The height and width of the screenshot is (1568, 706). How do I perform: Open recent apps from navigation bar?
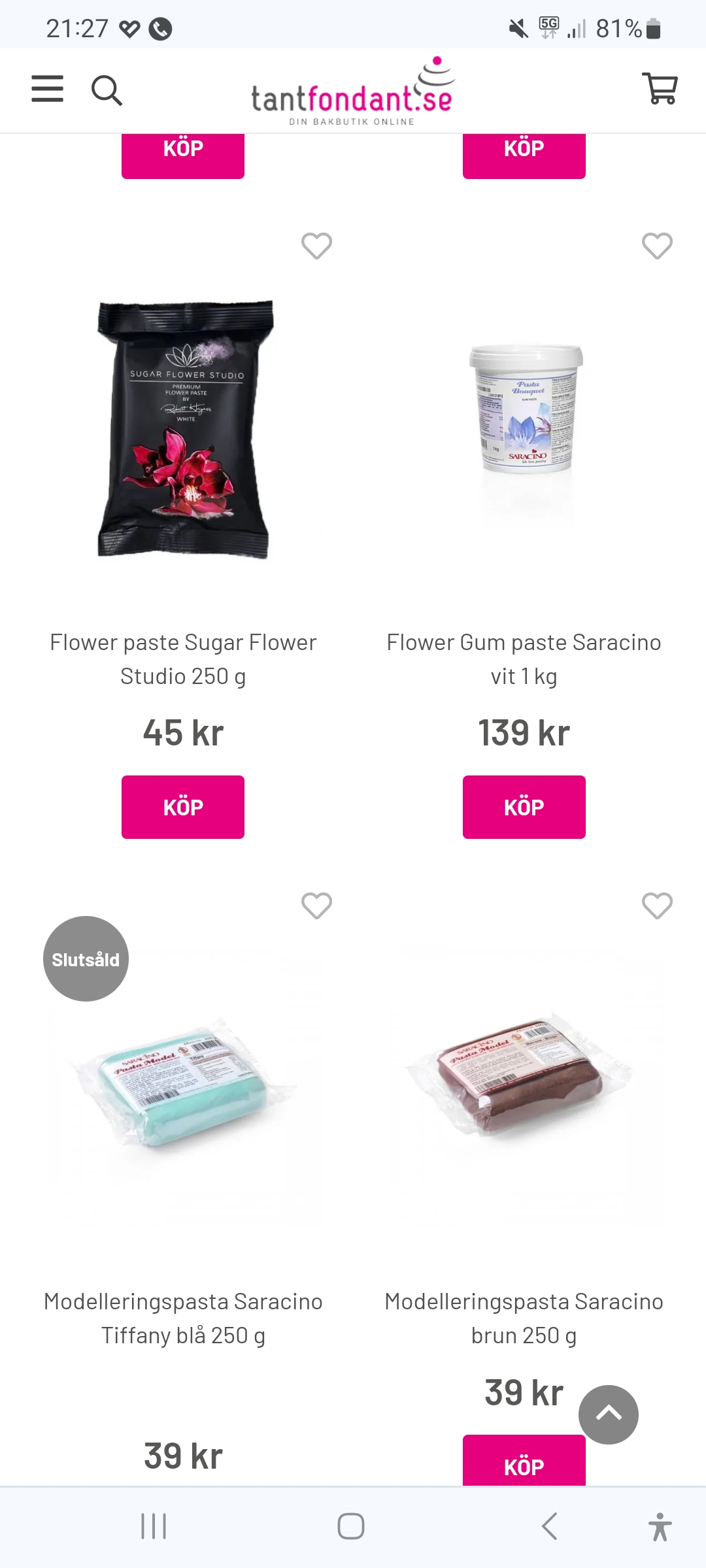154,1526
